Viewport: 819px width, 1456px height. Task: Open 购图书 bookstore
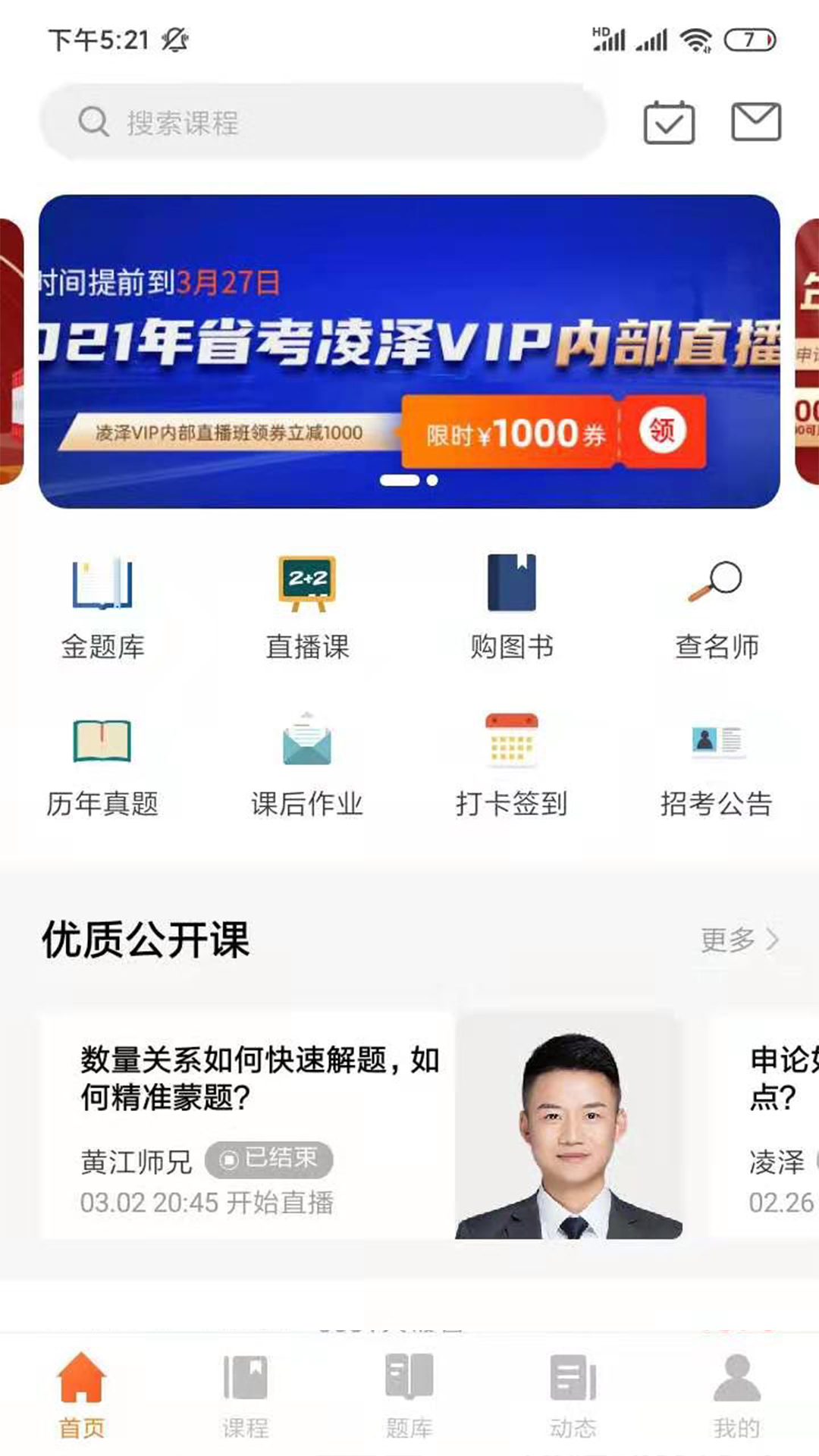pos(512,607)
